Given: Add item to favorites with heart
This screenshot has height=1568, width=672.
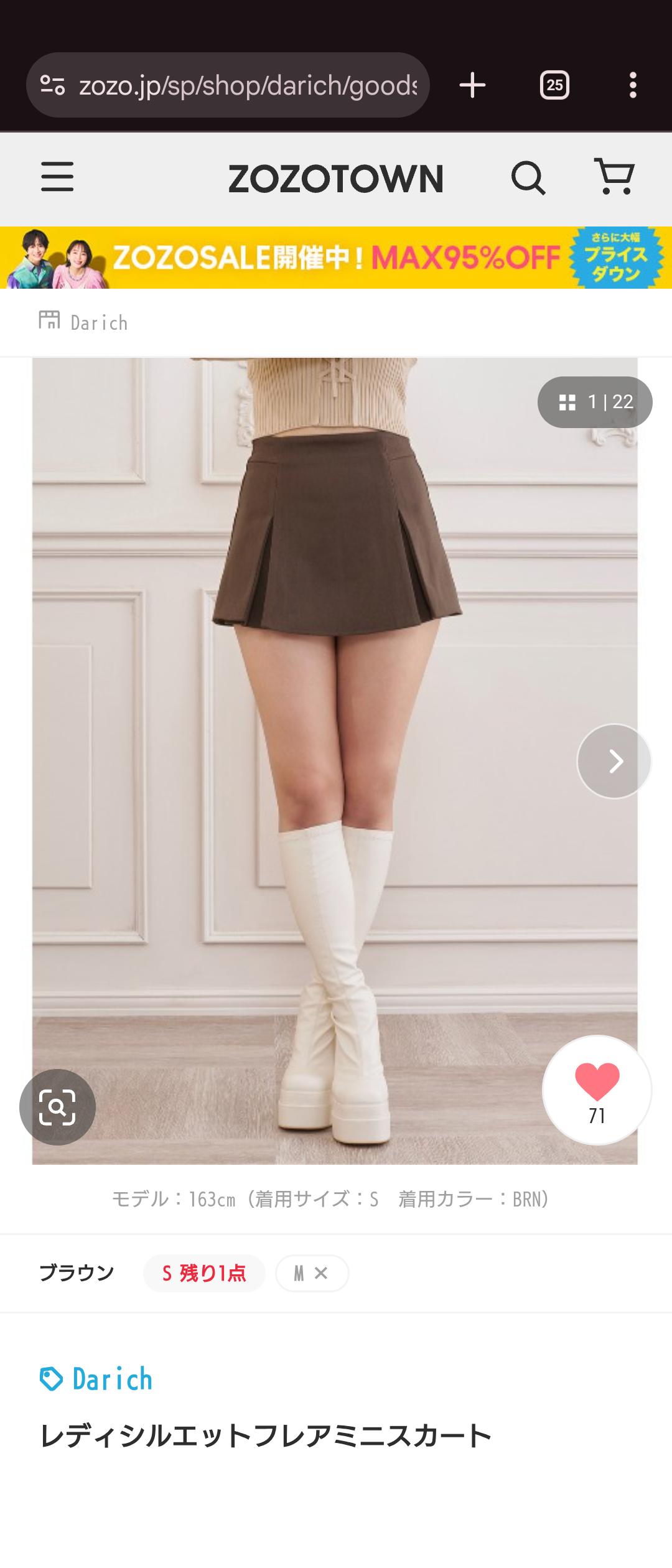Looking at the screenshot, I should [597, 1090].
